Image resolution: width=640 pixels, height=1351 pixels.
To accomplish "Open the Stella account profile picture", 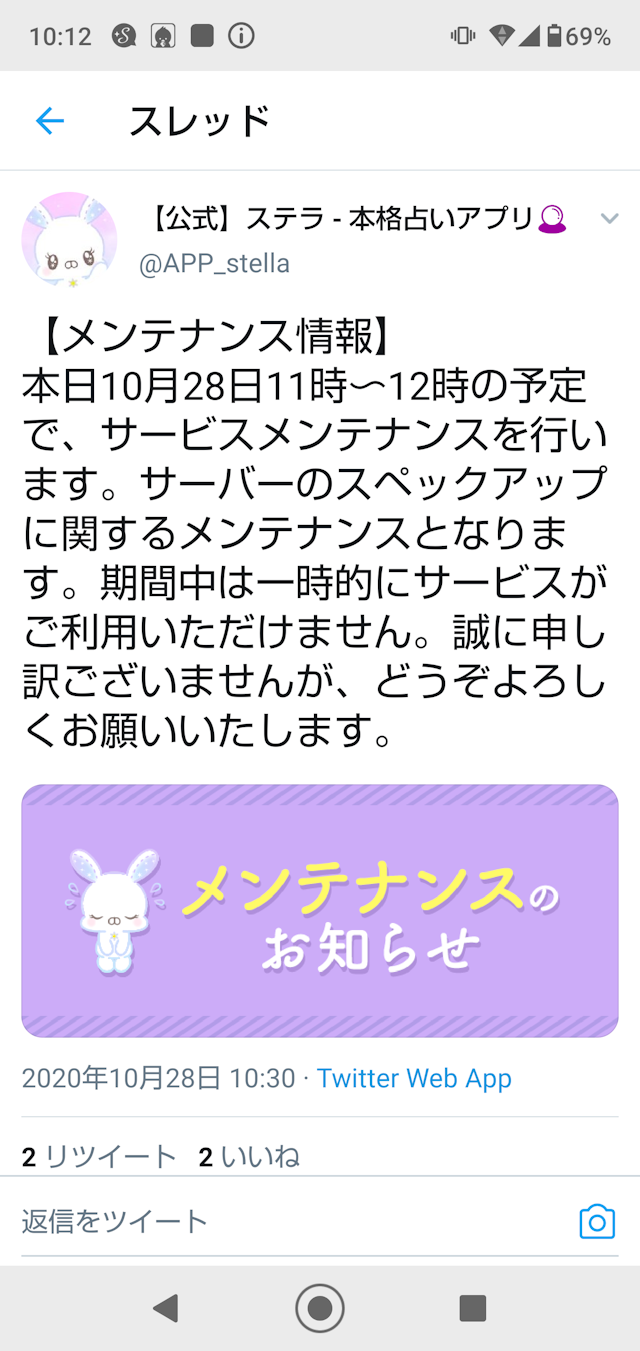I will click(70, 240).
